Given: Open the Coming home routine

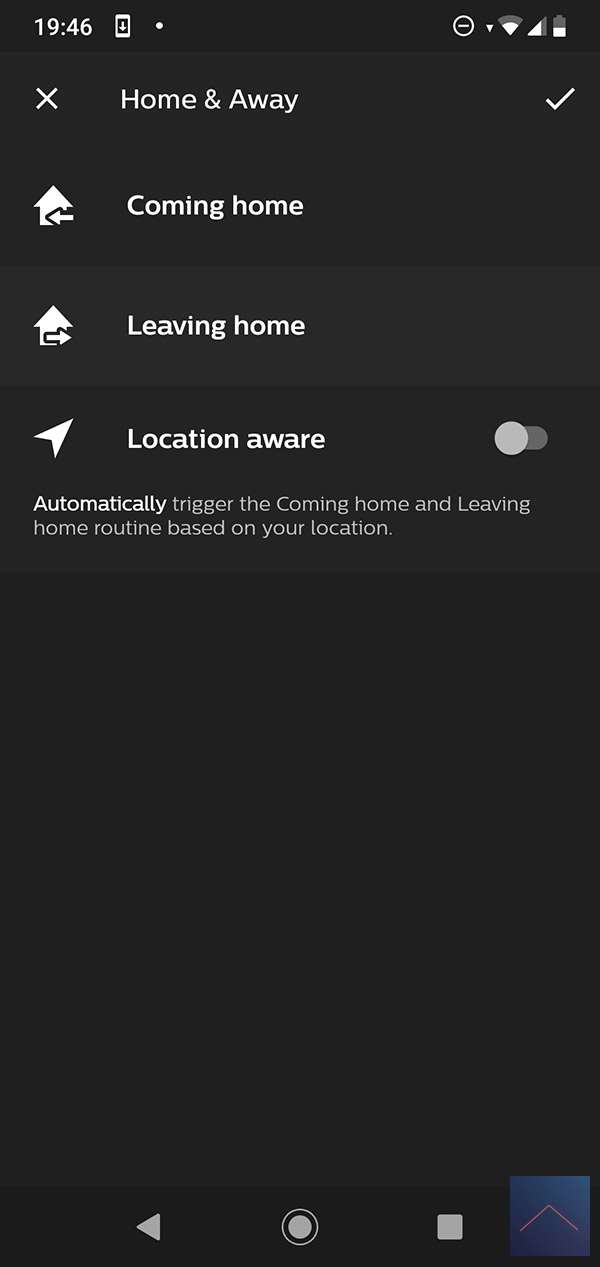Looking at the screenshot, I should point(215,206).
